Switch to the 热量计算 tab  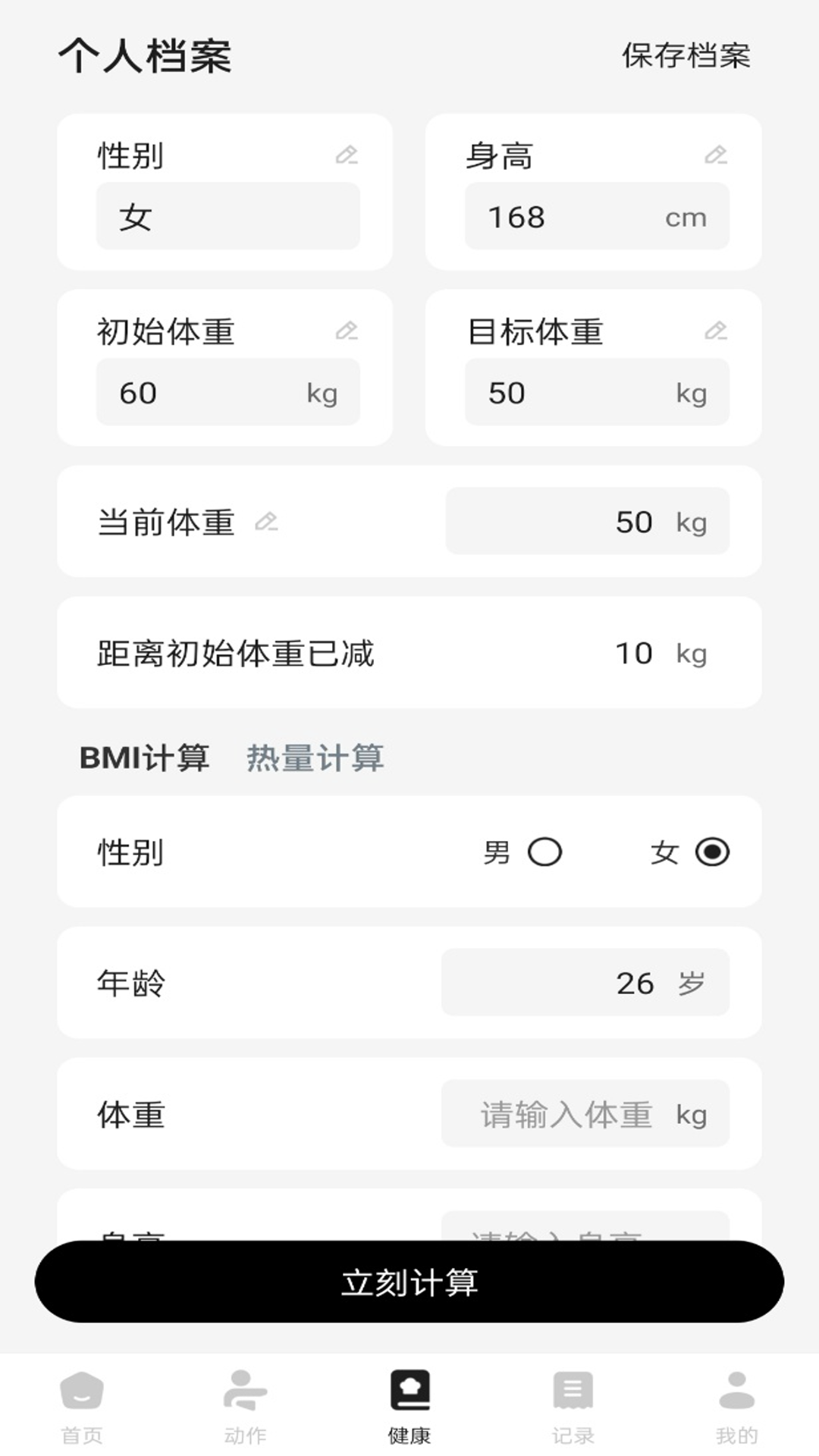point(315,756)
